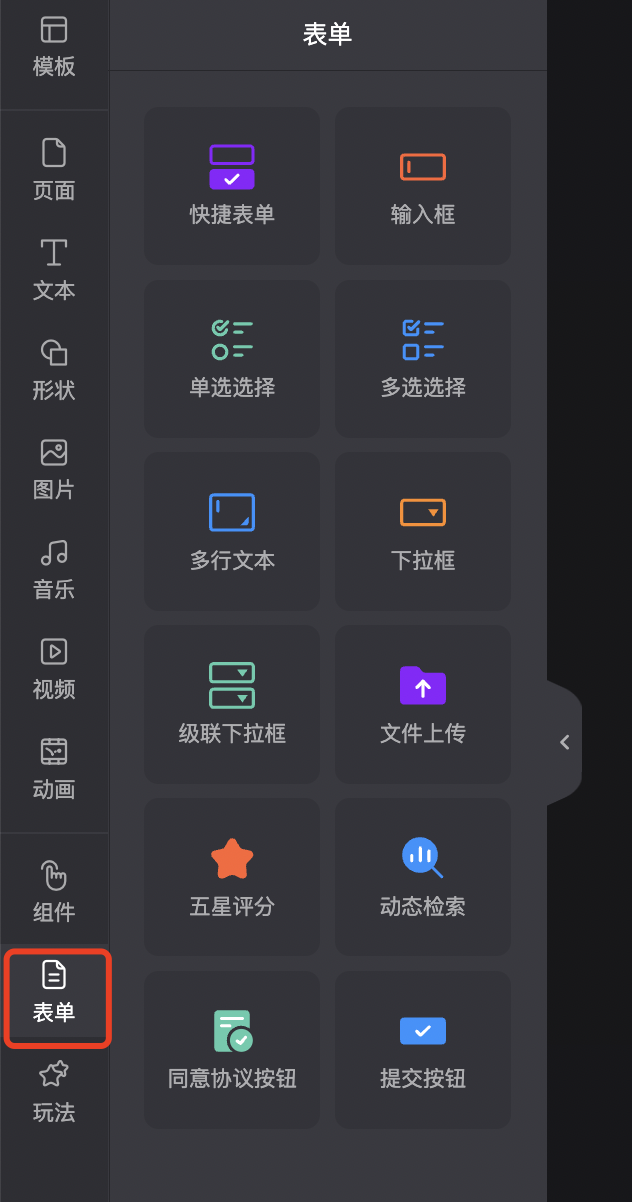Switch to the 视频 video tab

54,671
